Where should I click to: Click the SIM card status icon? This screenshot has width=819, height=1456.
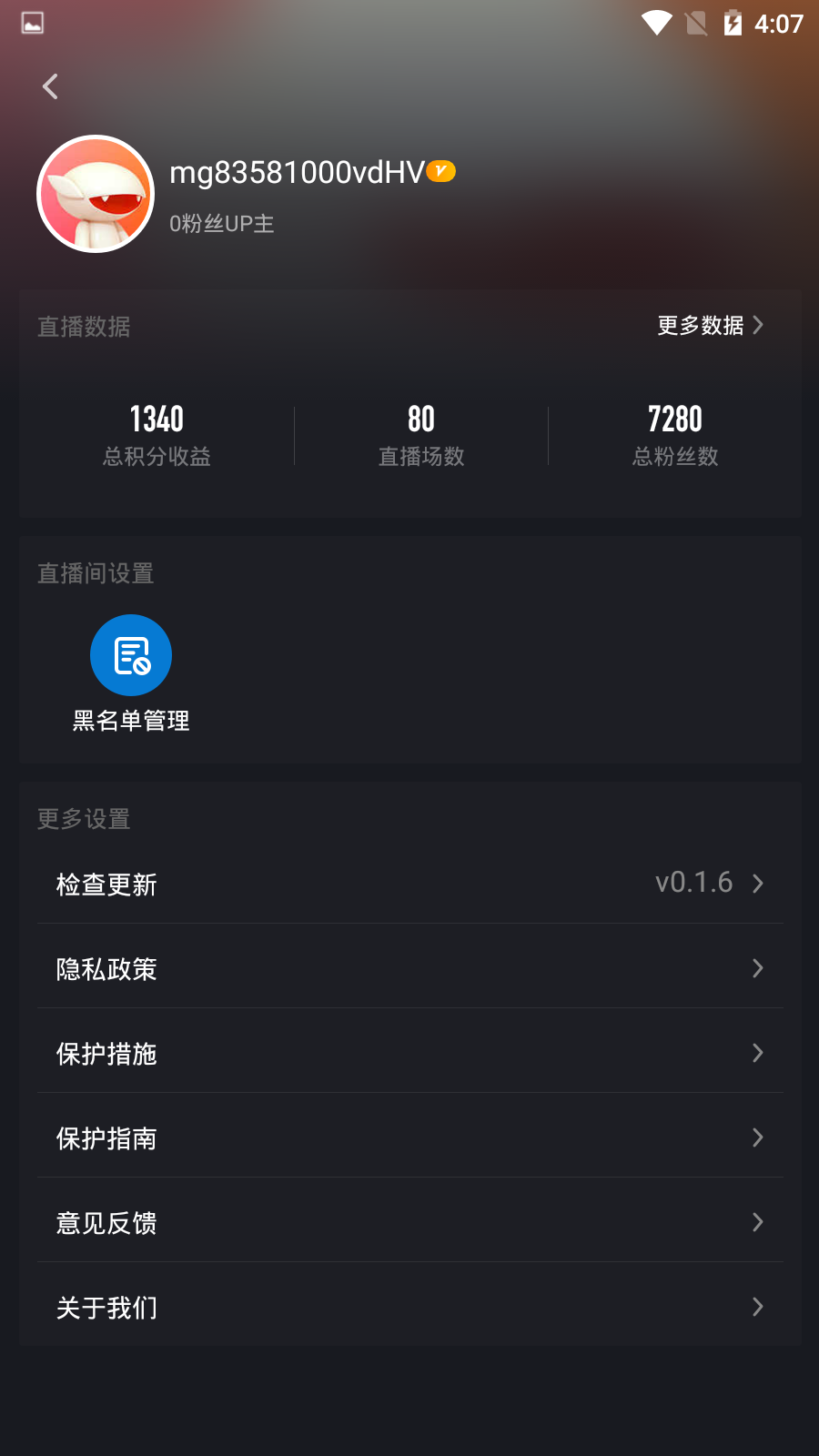point(694,24)
